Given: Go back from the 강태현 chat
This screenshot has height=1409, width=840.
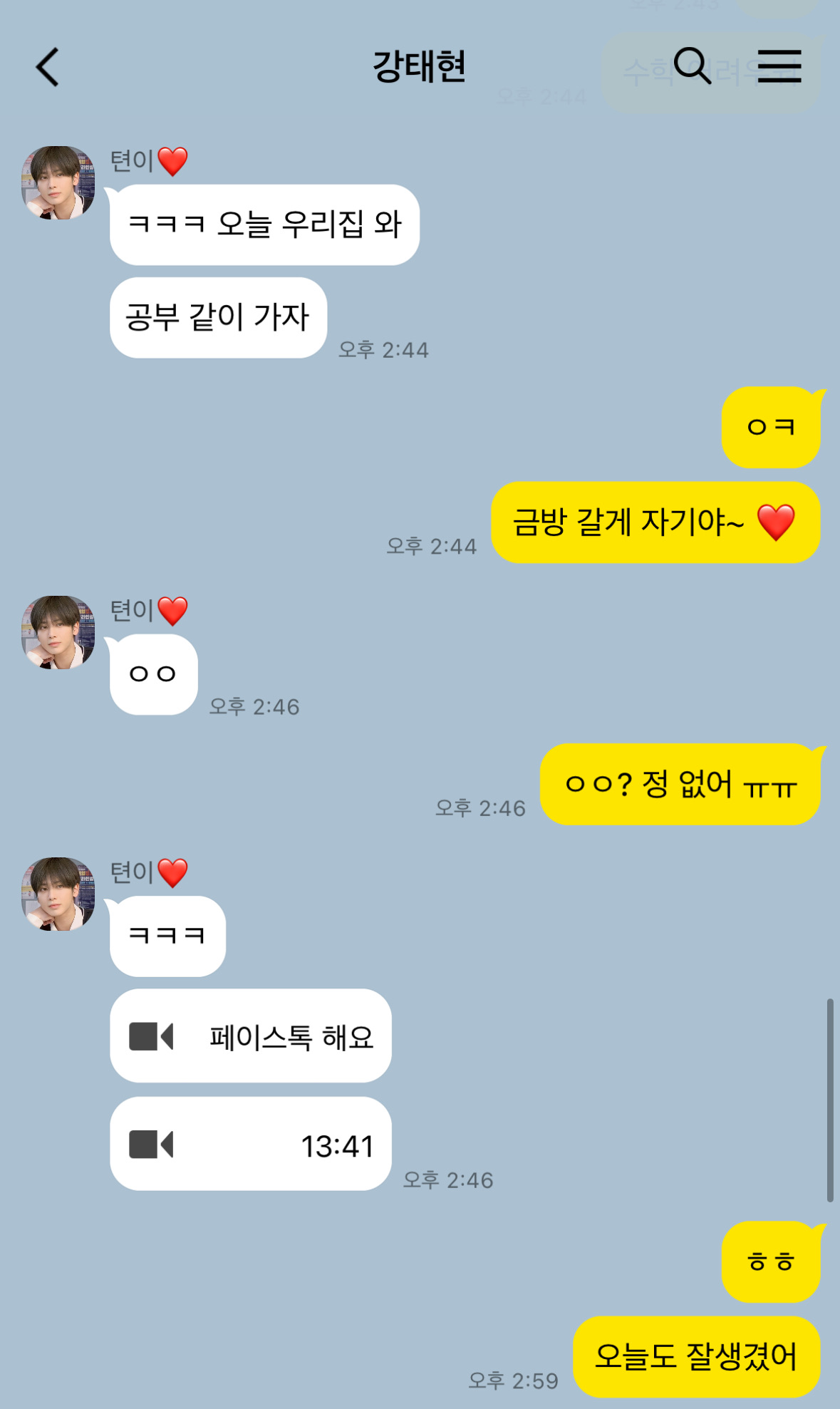Looking at the screenshot, I should pyautogui.click(x=48, y=68).
